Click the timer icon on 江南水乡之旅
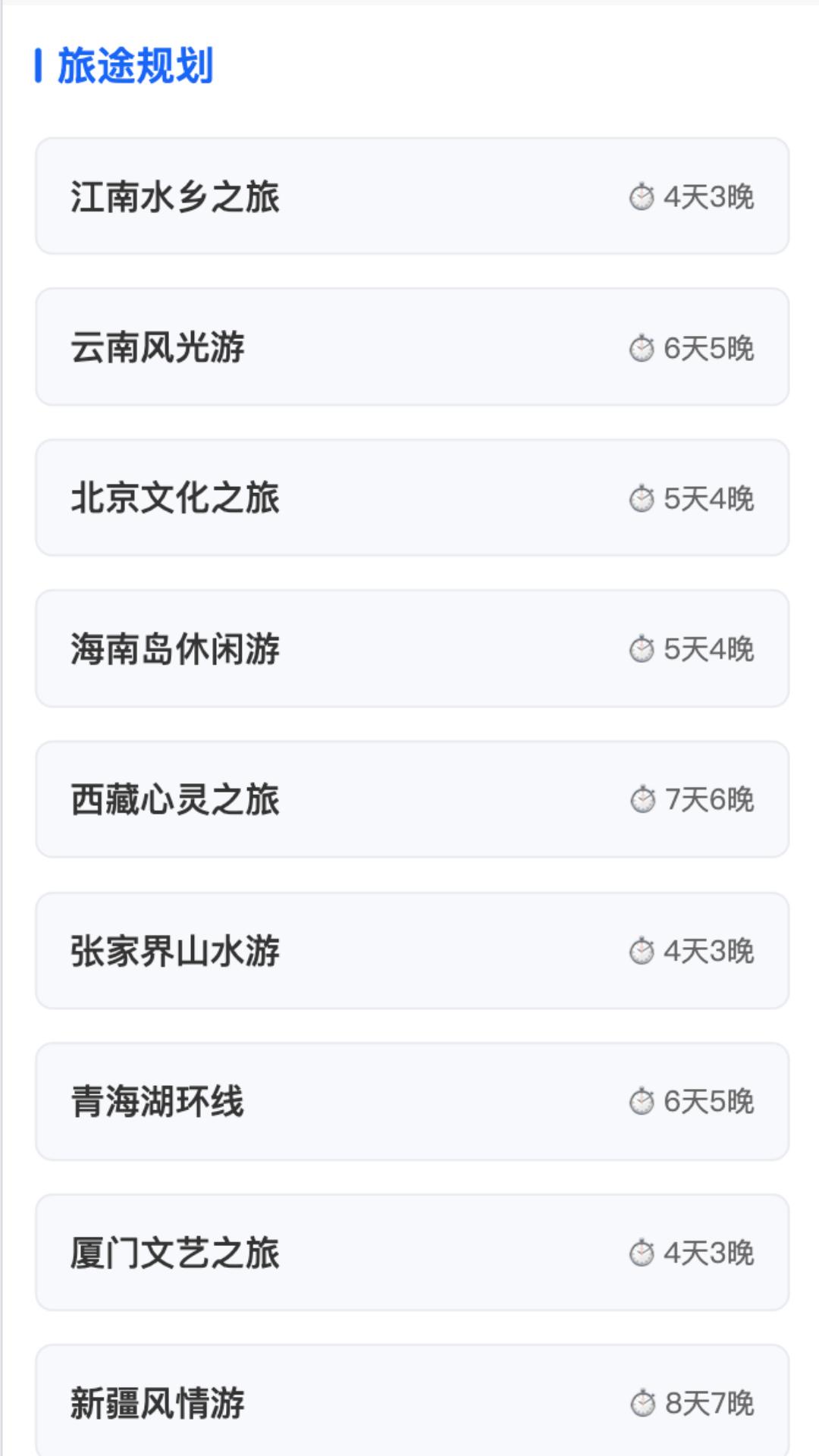 point(644,196)
